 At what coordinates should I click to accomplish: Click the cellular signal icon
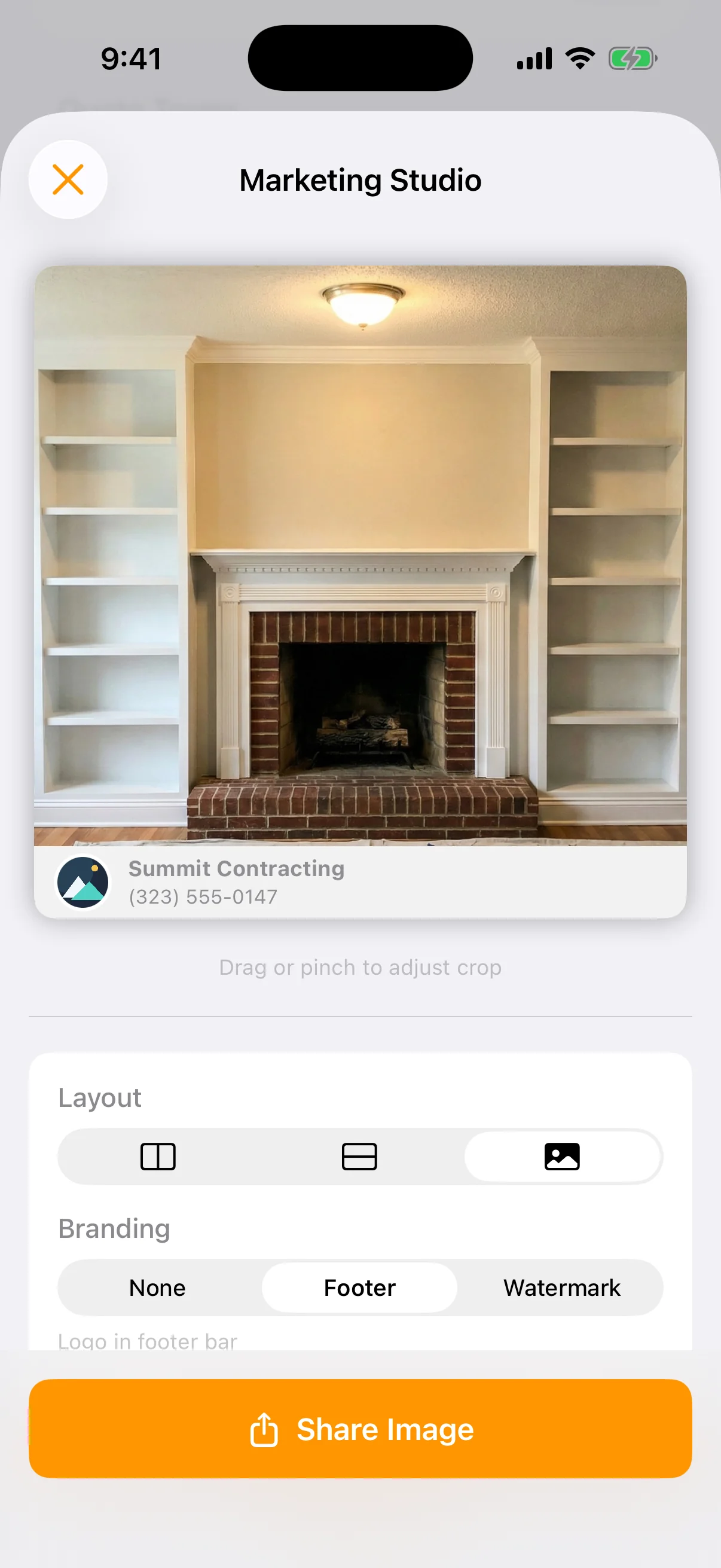(x=534, y=57)
